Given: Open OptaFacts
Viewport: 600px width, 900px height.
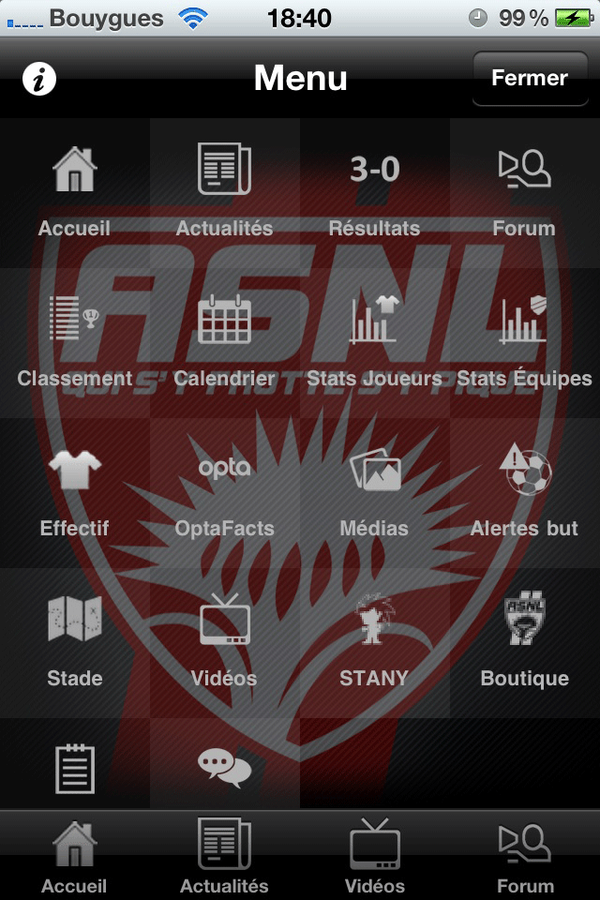Looking at the screenshot, I should point(225,493).
